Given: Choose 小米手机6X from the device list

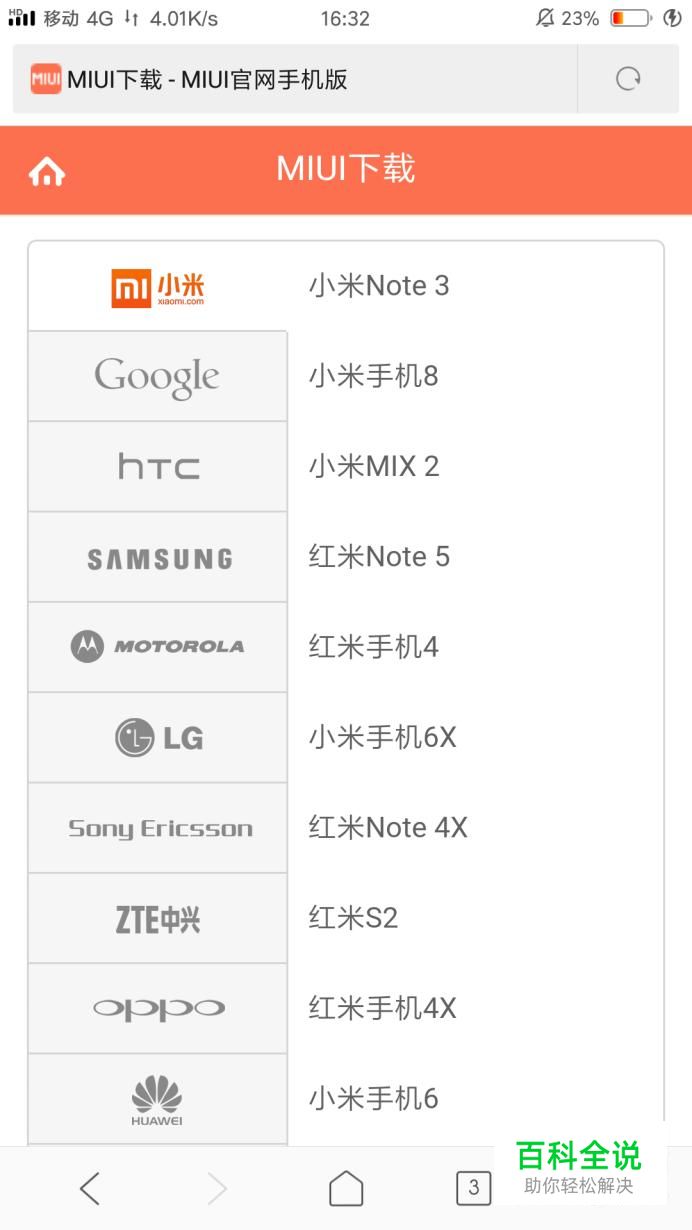Looking at the screenshot, I should tap(382, 738).
